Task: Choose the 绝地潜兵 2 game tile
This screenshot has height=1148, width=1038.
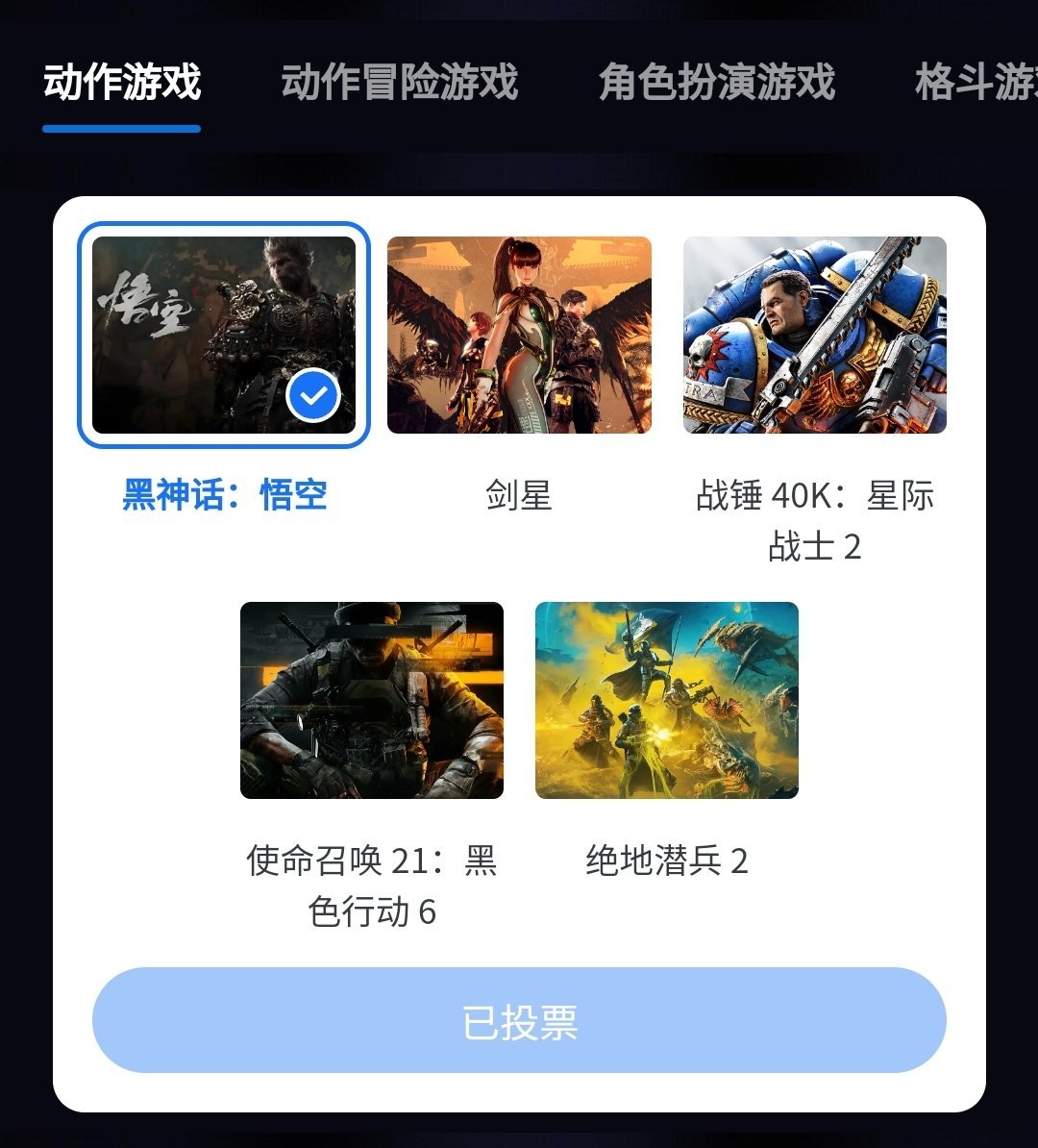Action: pyautogui.click(x=666, y=700)
